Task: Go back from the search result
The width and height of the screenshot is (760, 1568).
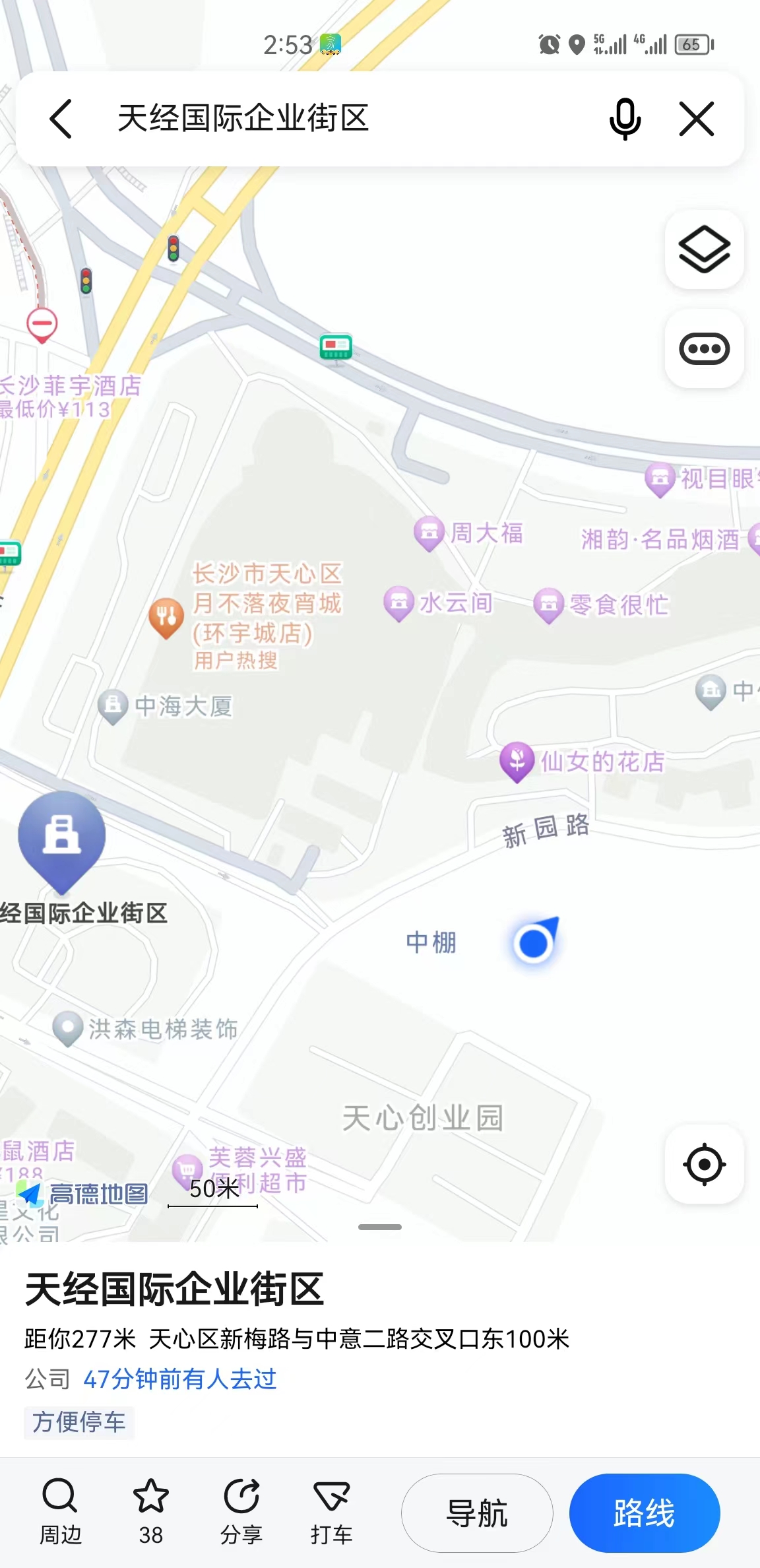Action: [61, 119]
